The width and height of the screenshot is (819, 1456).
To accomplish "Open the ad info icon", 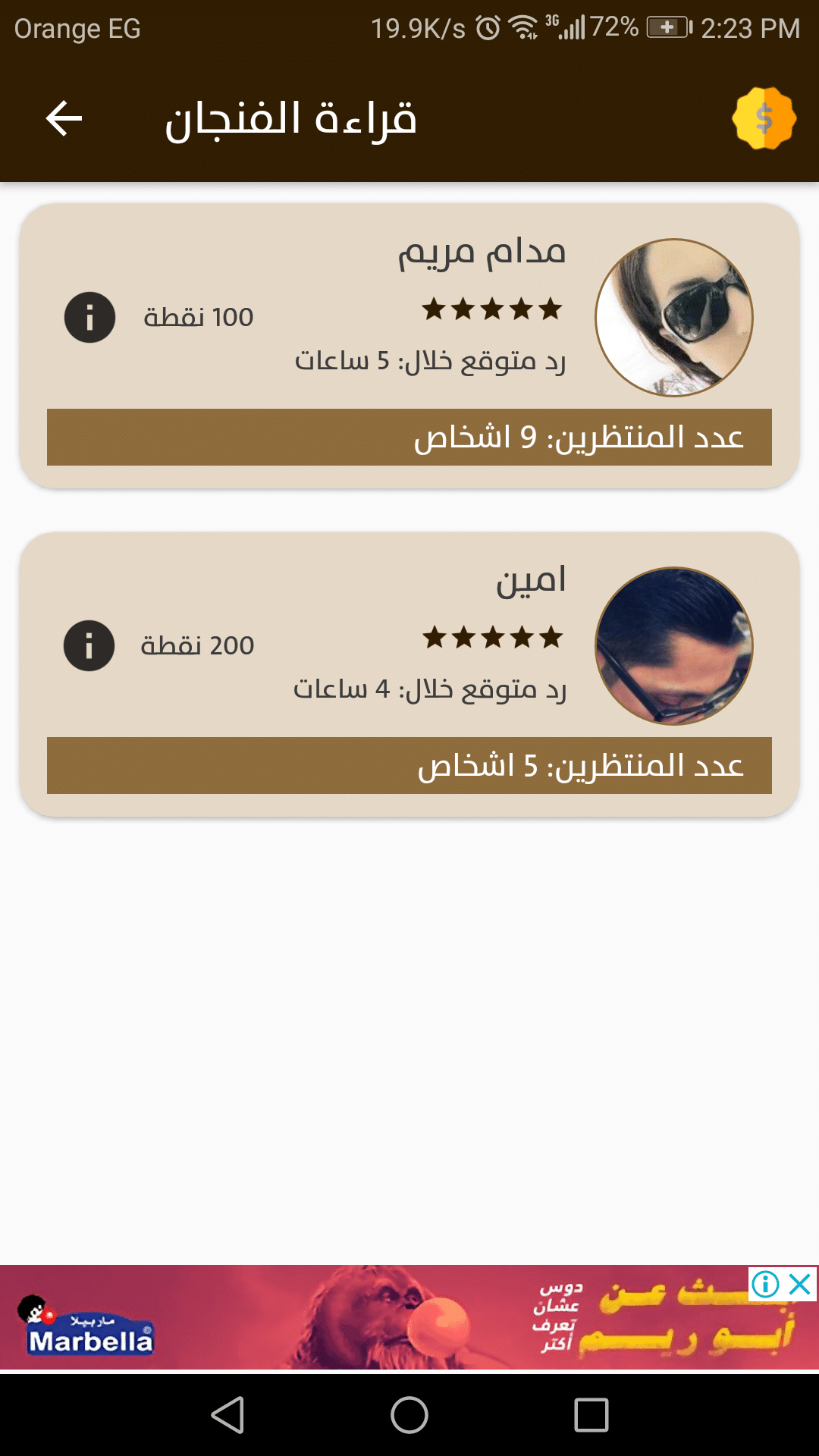I will (x=766, y=1285).
